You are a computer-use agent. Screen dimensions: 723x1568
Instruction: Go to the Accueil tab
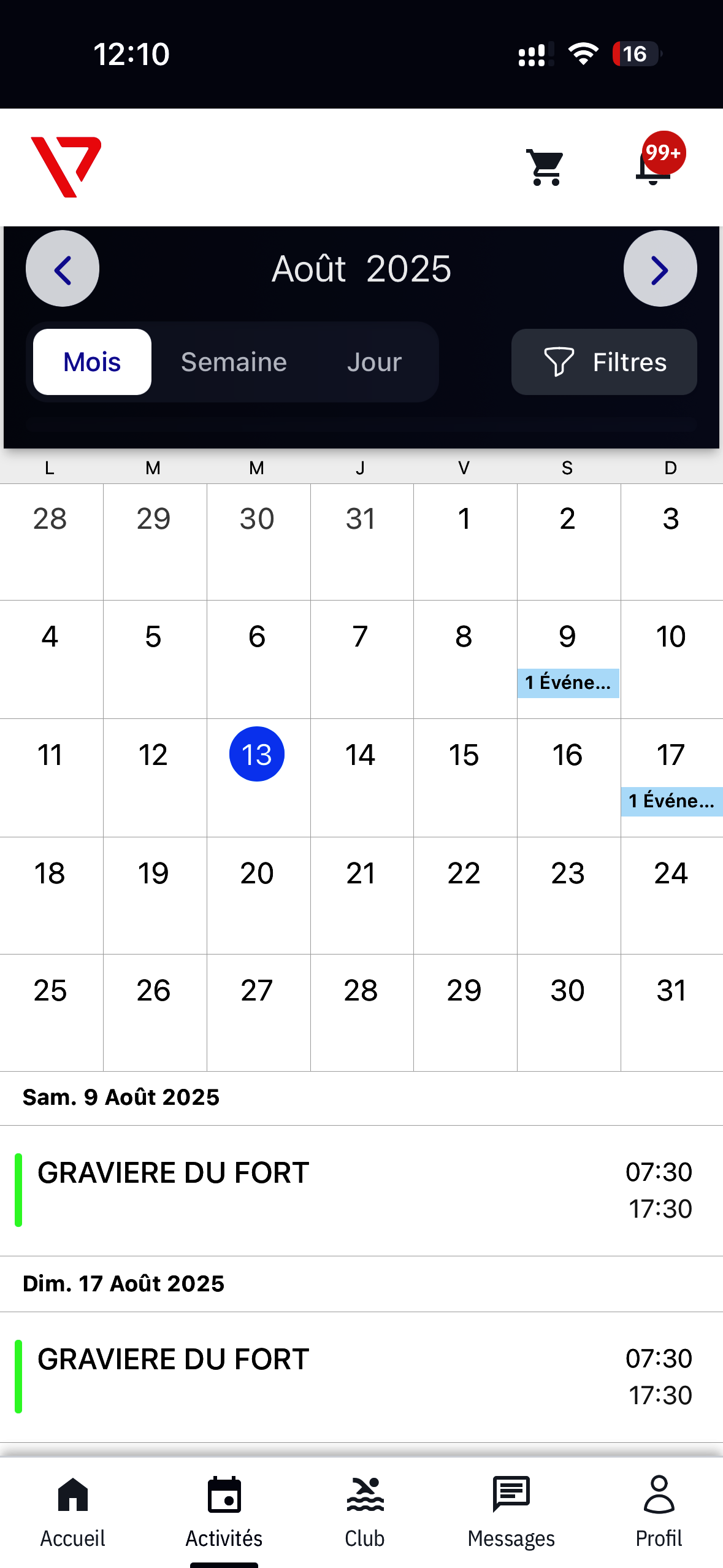72,1512
